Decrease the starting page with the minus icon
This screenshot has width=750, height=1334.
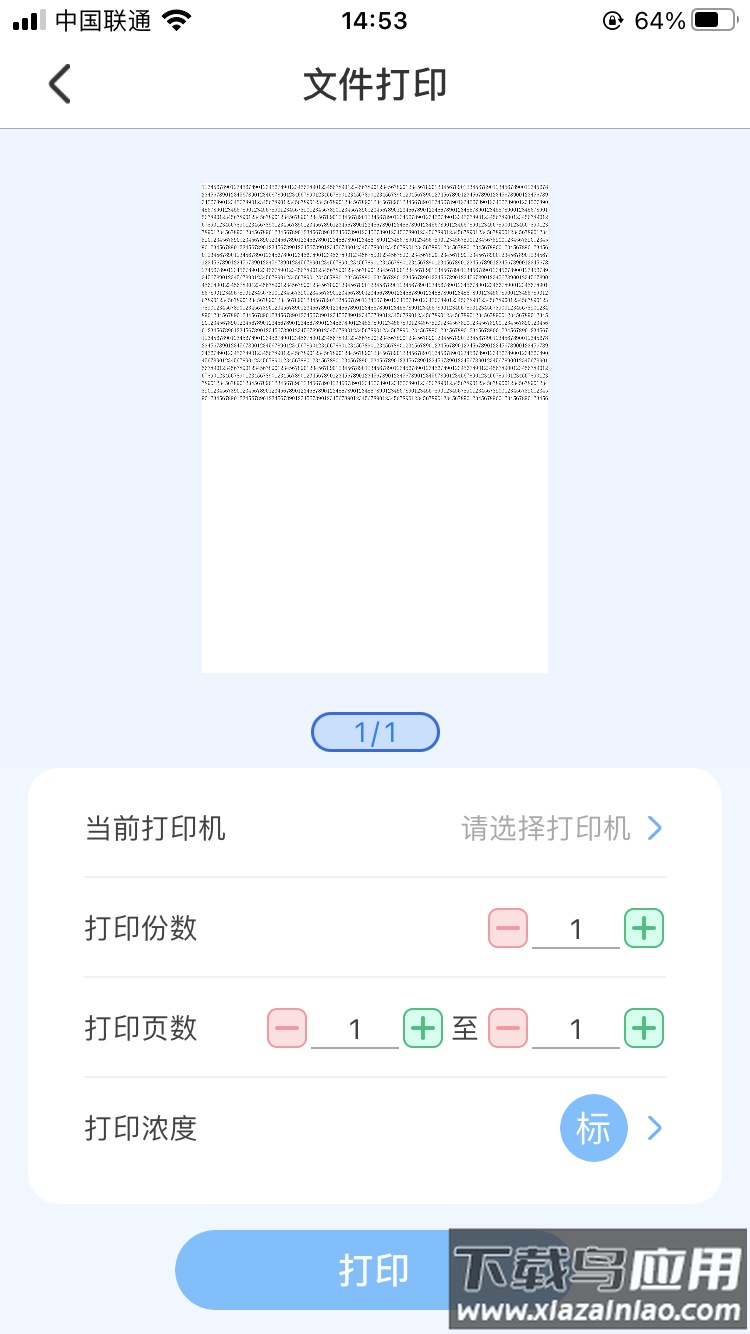pos(286,1028)
